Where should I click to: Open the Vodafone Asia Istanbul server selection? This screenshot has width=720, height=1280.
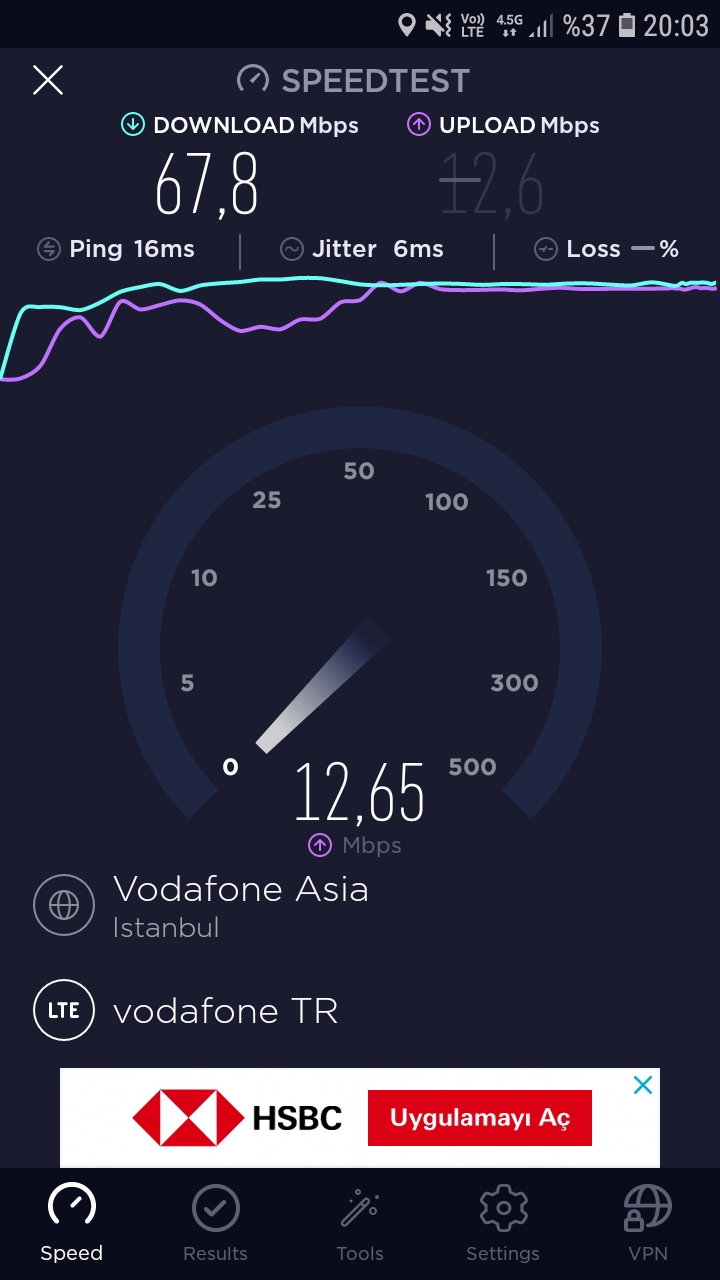[x=202, y=905]
